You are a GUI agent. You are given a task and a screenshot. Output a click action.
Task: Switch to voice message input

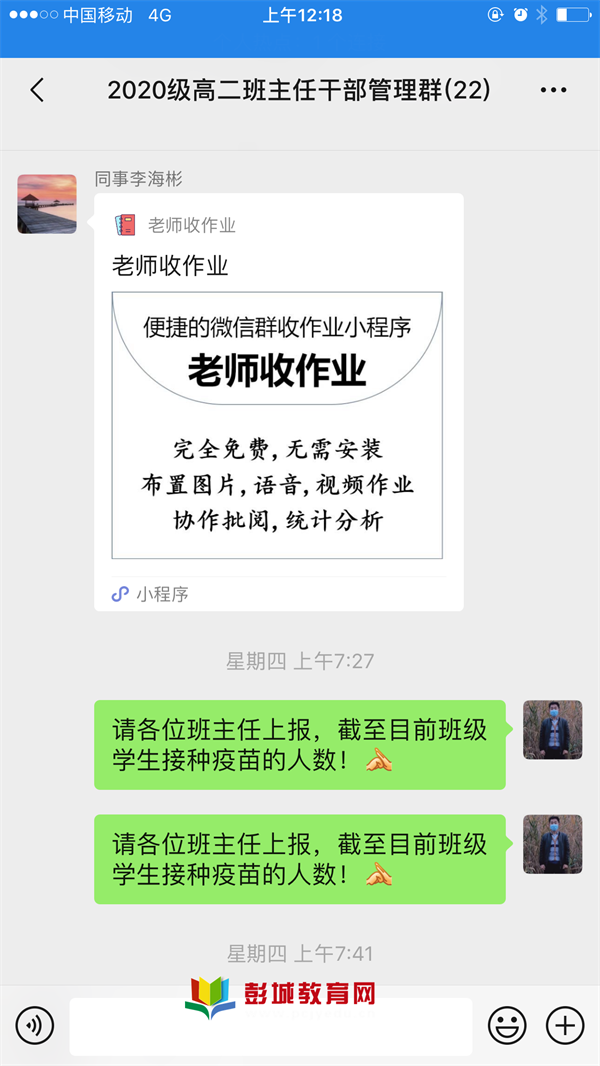[x=35, y=1025]
